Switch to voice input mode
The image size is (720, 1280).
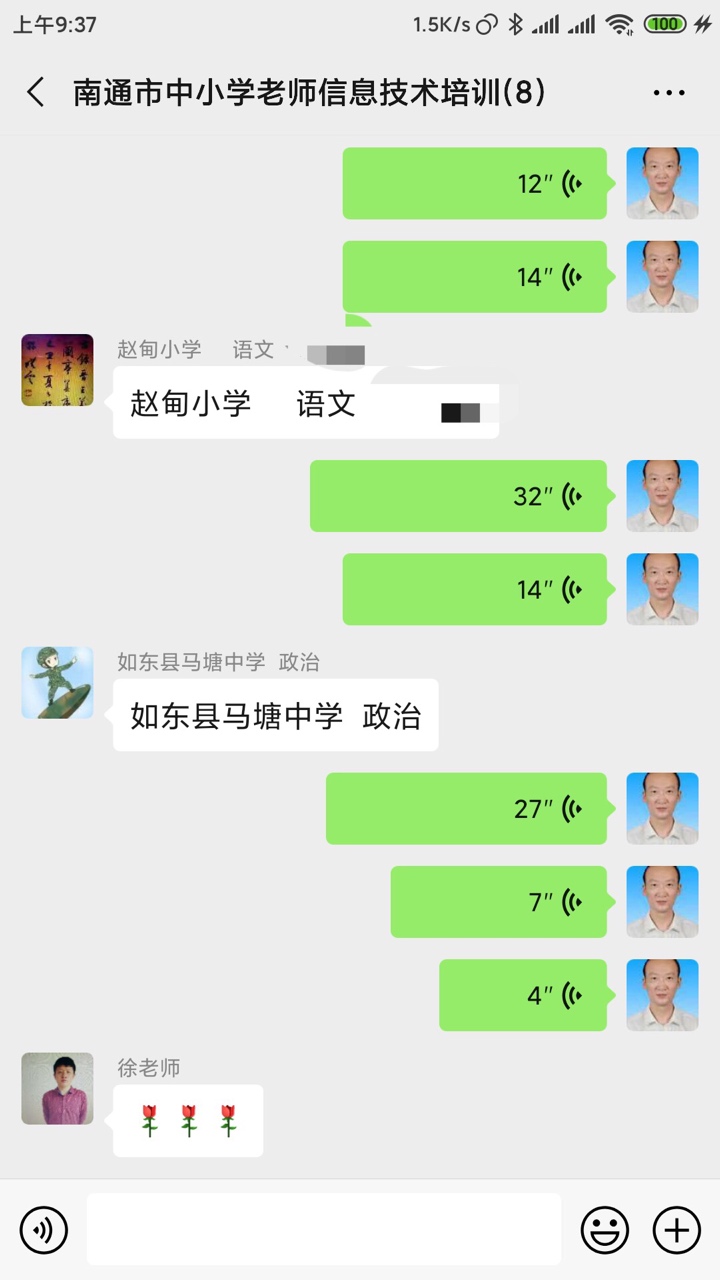(44, 1229)
